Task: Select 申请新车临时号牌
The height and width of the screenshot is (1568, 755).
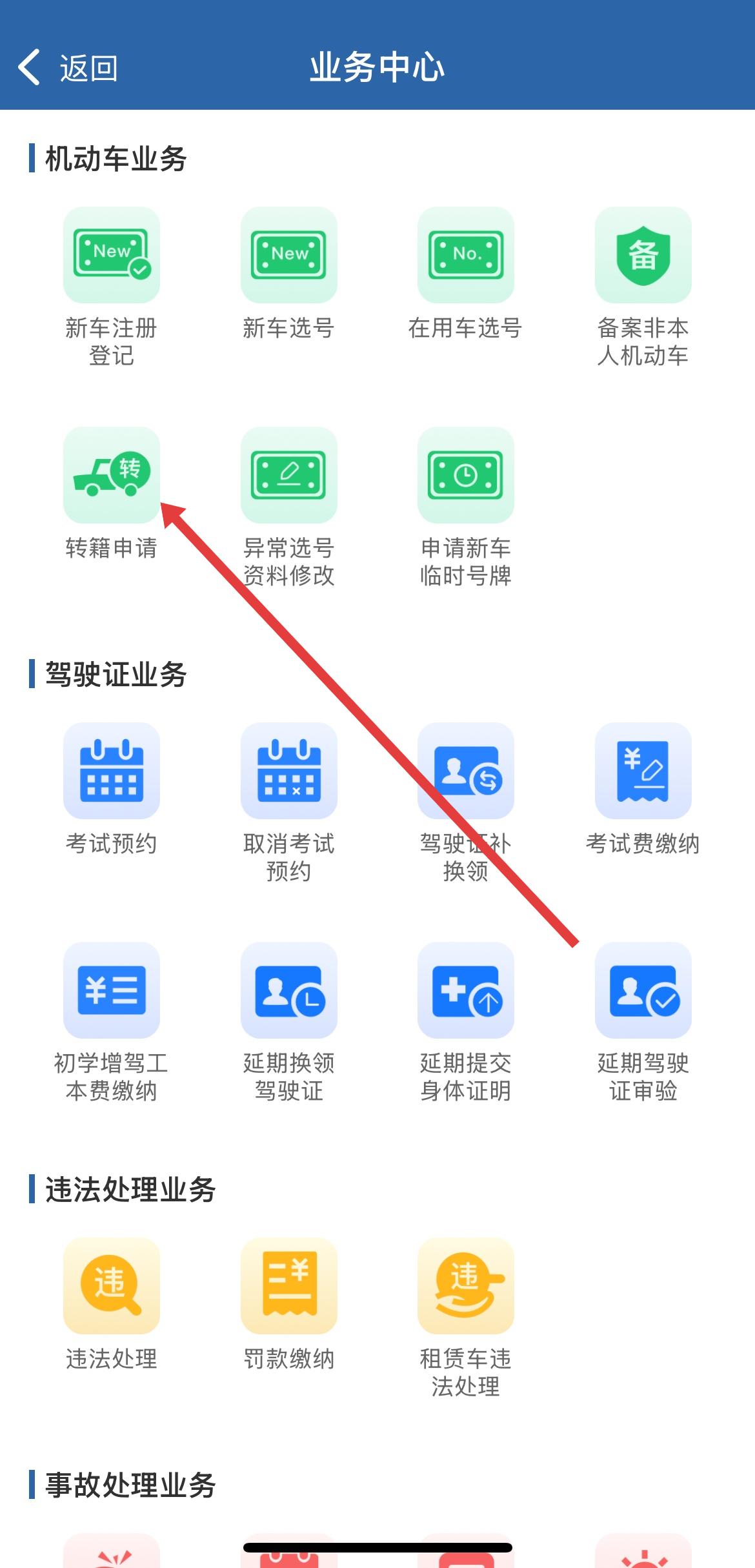Action: coord(465,475)
